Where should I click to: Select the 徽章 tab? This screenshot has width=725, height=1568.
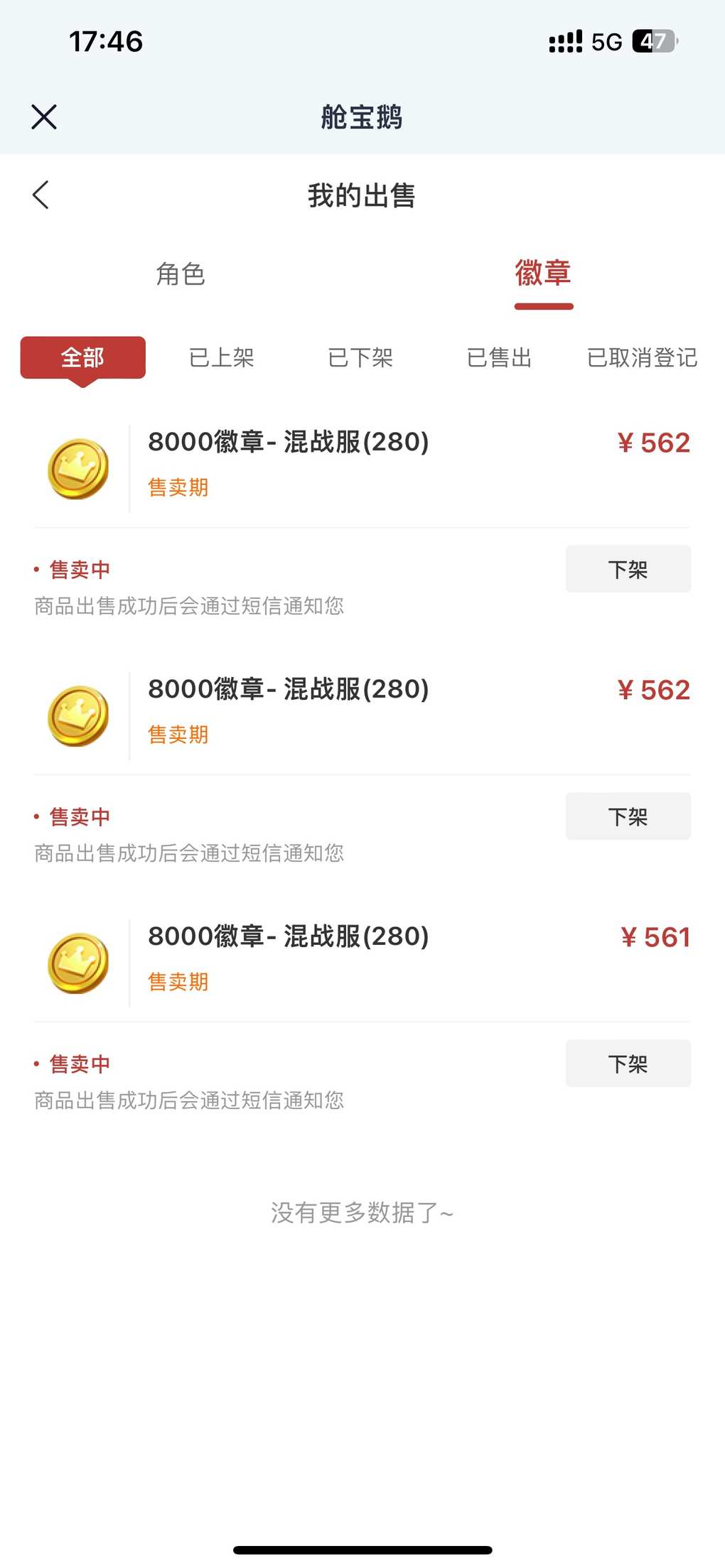click(543, 274)
